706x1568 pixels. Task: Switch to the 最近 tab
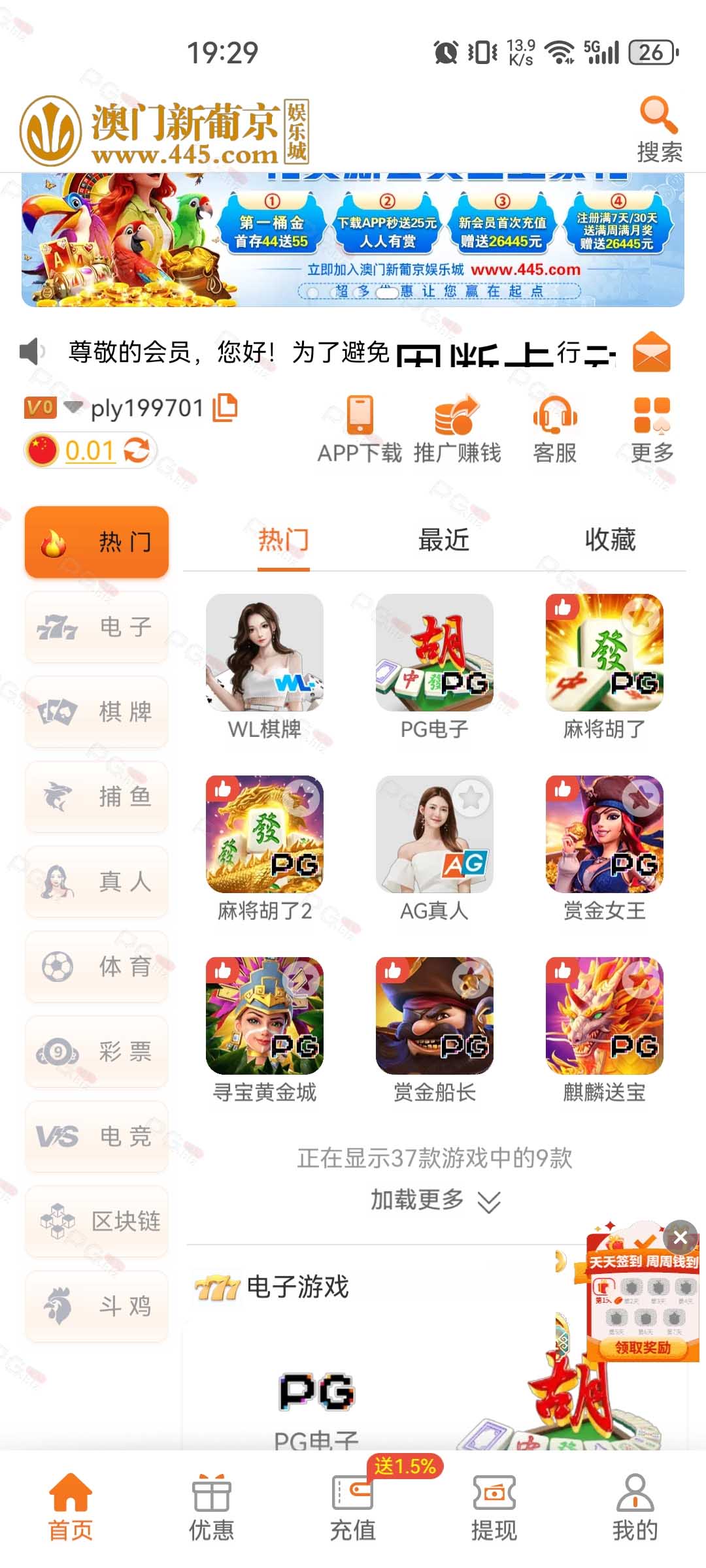click(x=444, y=540)
